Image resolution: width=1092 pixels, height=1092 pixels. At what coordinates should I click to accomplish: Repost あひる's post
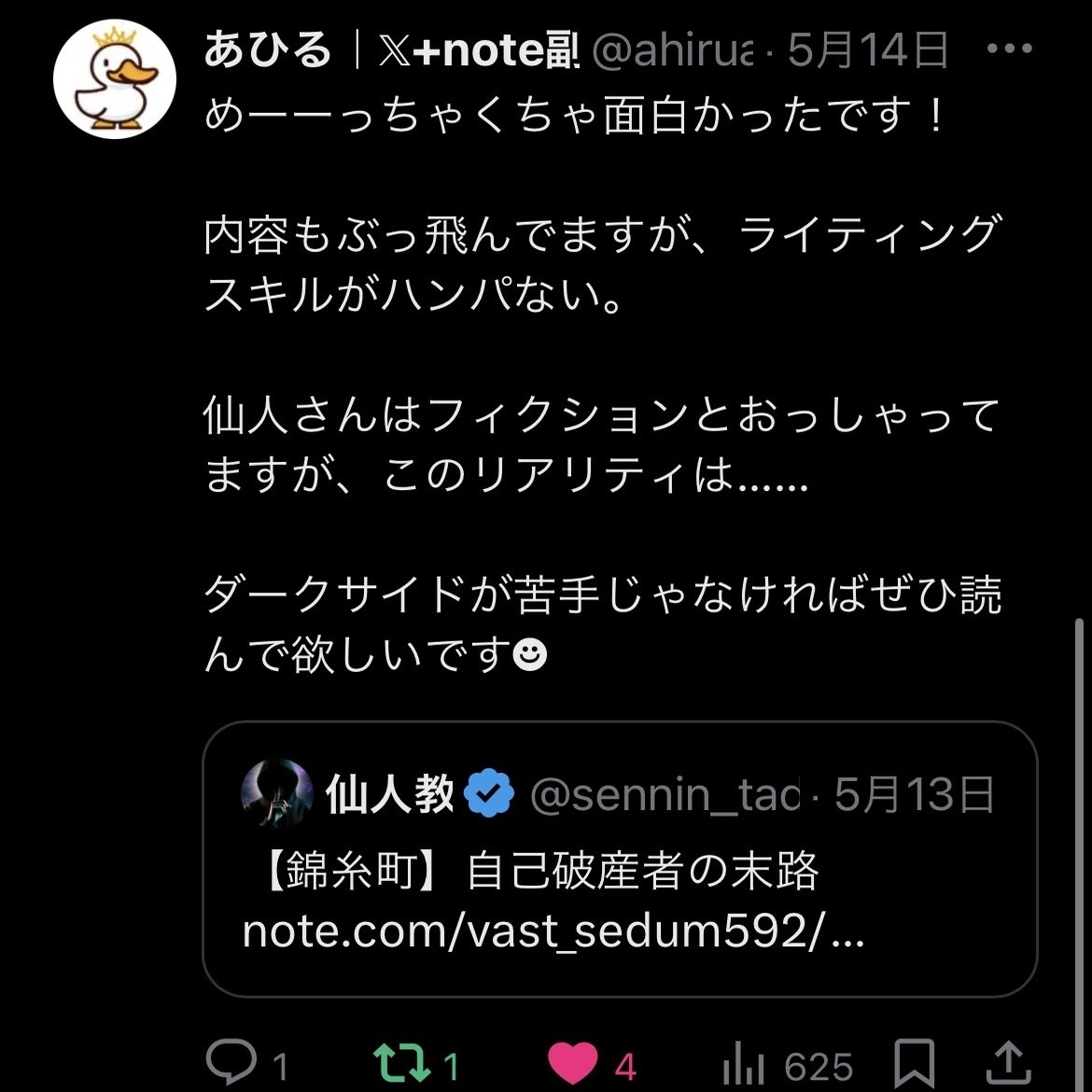coord(402,1063)
